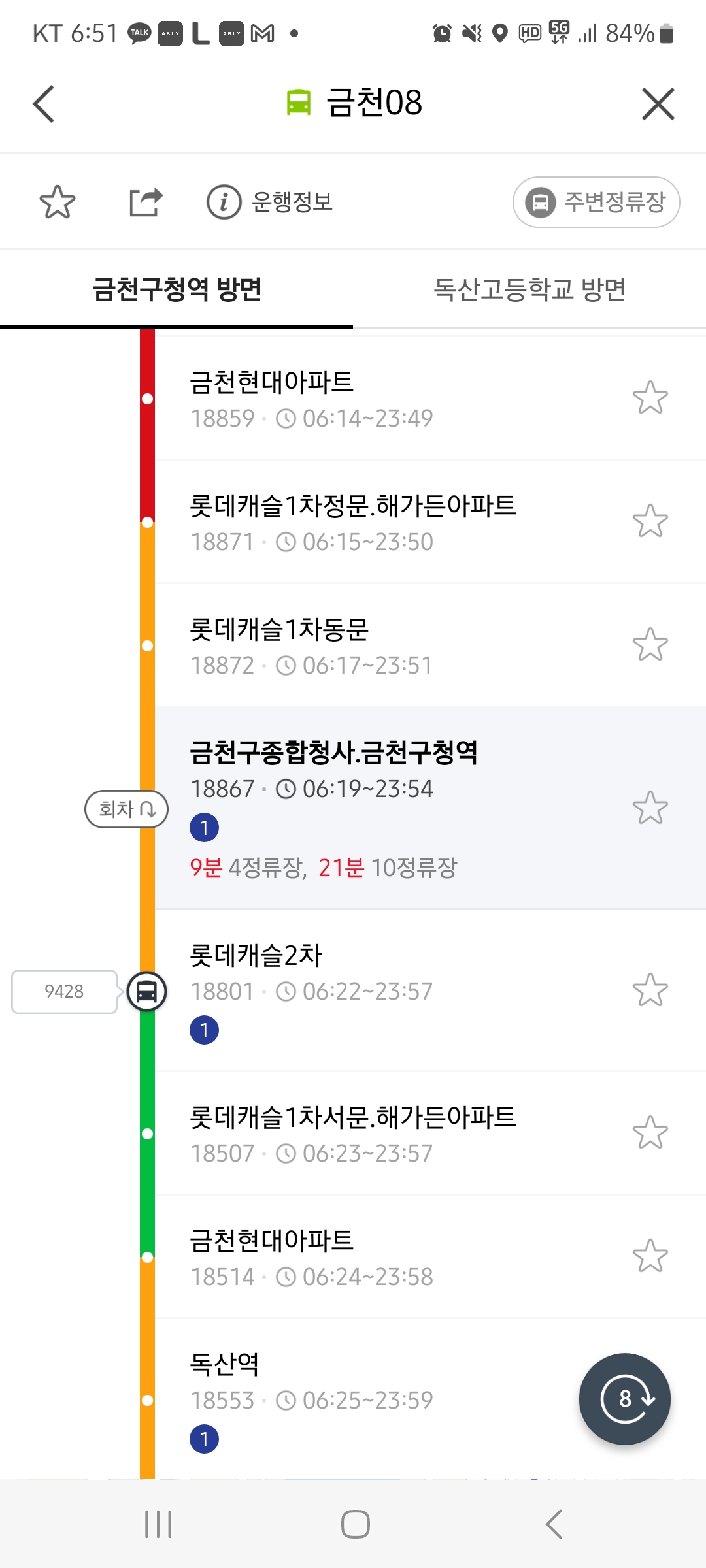The height and width of the screenshot is (1568, 706).
Task: Show 주변정류장 nearby stops
Action: point(596,202)
